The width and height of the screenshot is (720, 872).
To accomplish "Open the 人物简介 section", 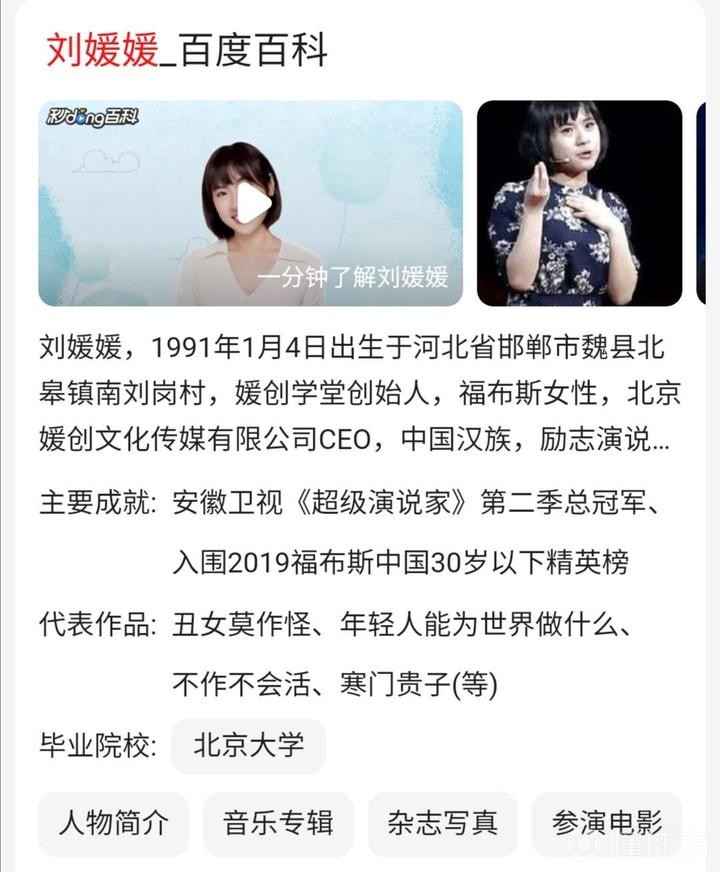I will pos(113,825).
